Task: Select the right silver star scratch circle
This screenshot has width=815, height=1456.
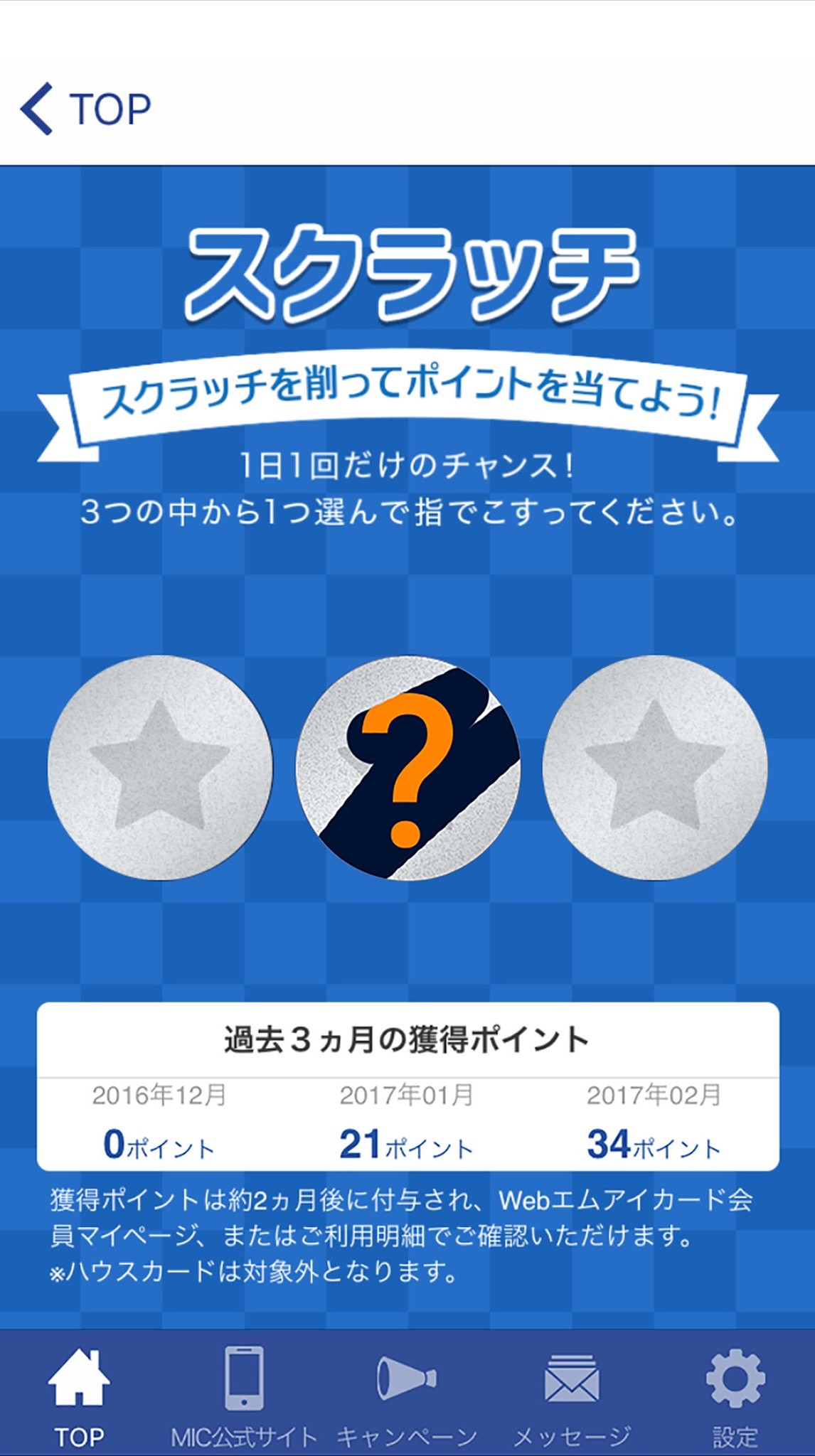Action: coord(655,768)
